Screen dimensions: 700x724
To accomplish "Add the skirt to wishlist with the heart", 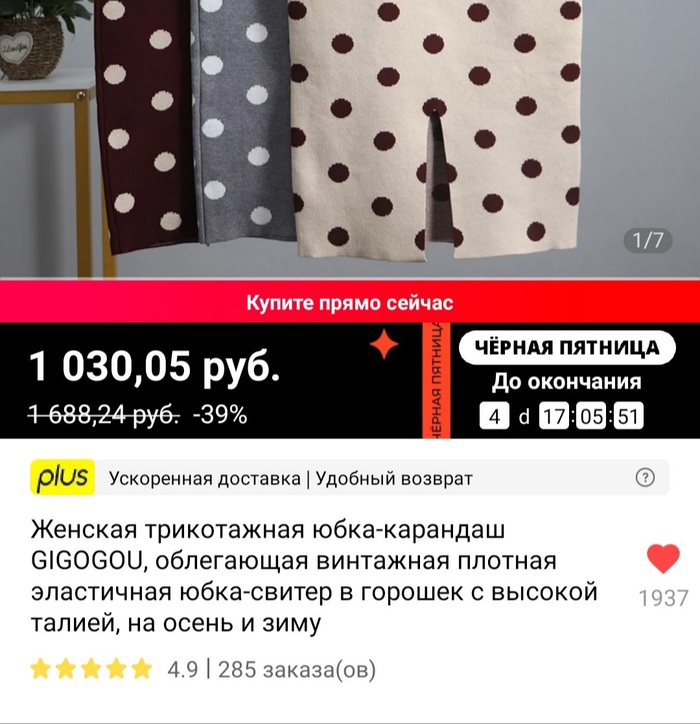I will click(x=662, y=559).
